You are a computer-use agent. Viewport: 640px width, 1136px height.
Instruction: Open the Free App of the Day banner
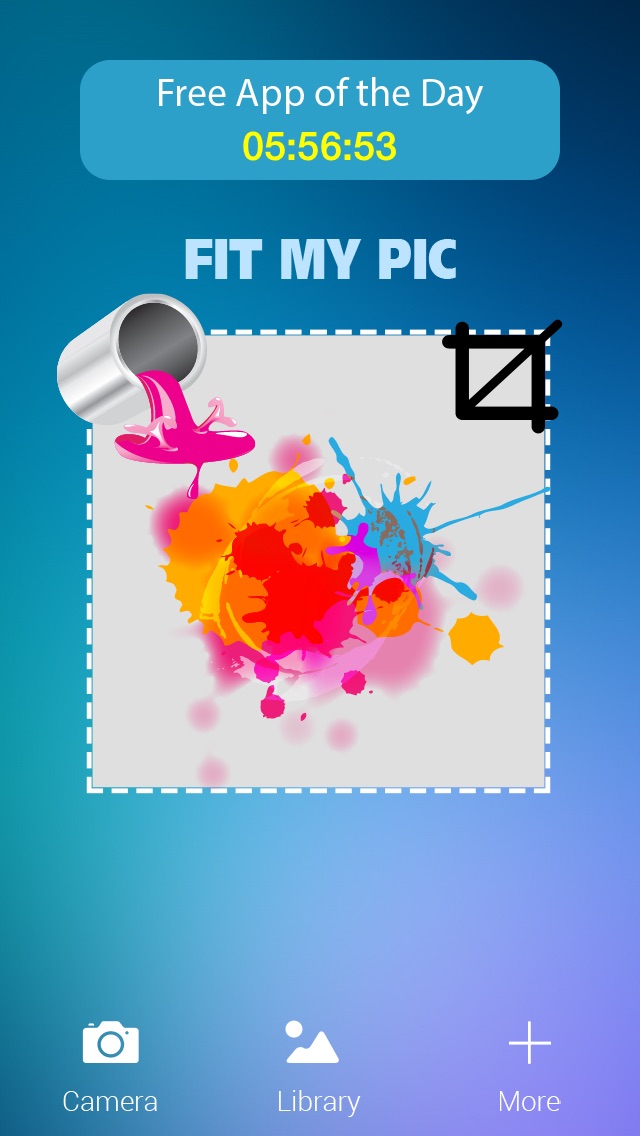(x=320, y=120)
